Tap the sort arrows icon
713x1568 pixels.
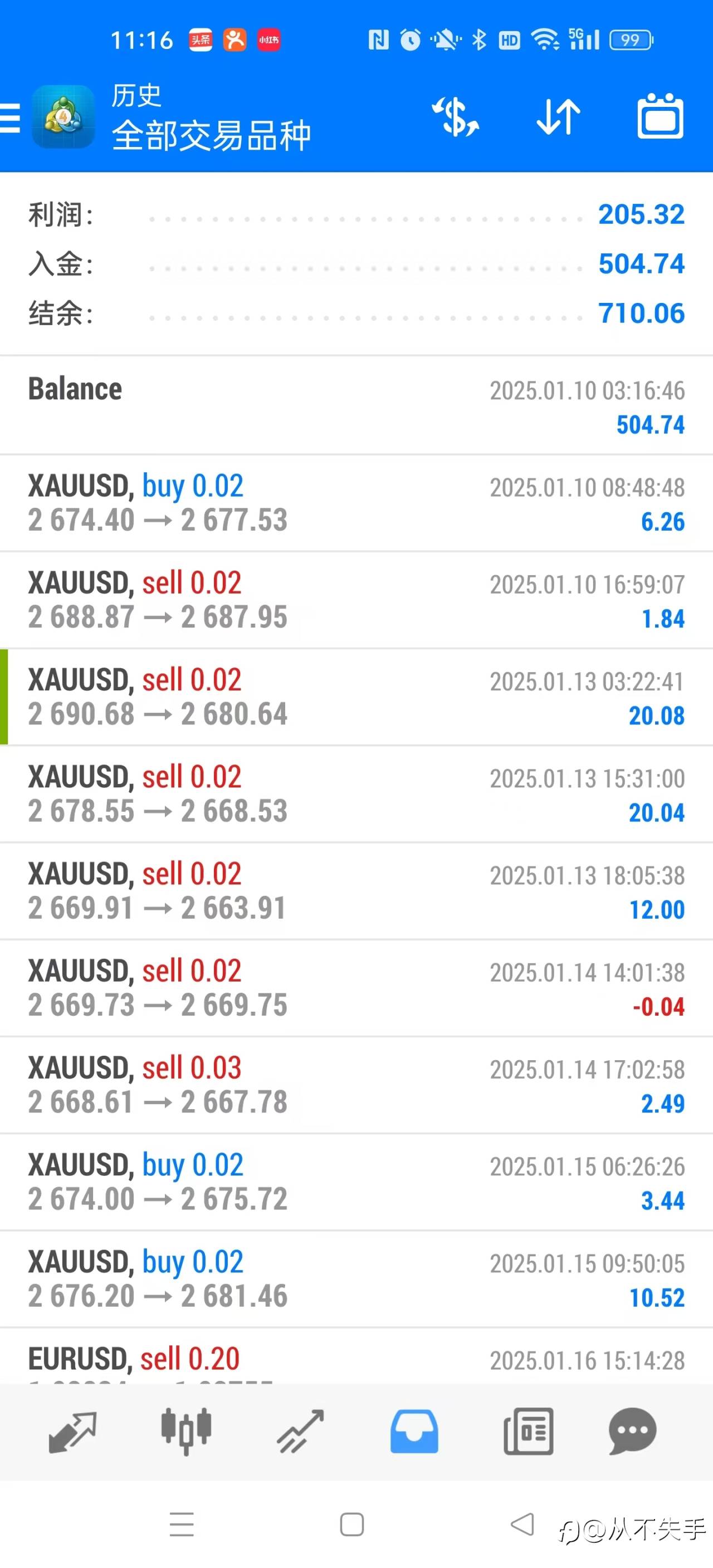pyautogui.click(x=558, y=116)
